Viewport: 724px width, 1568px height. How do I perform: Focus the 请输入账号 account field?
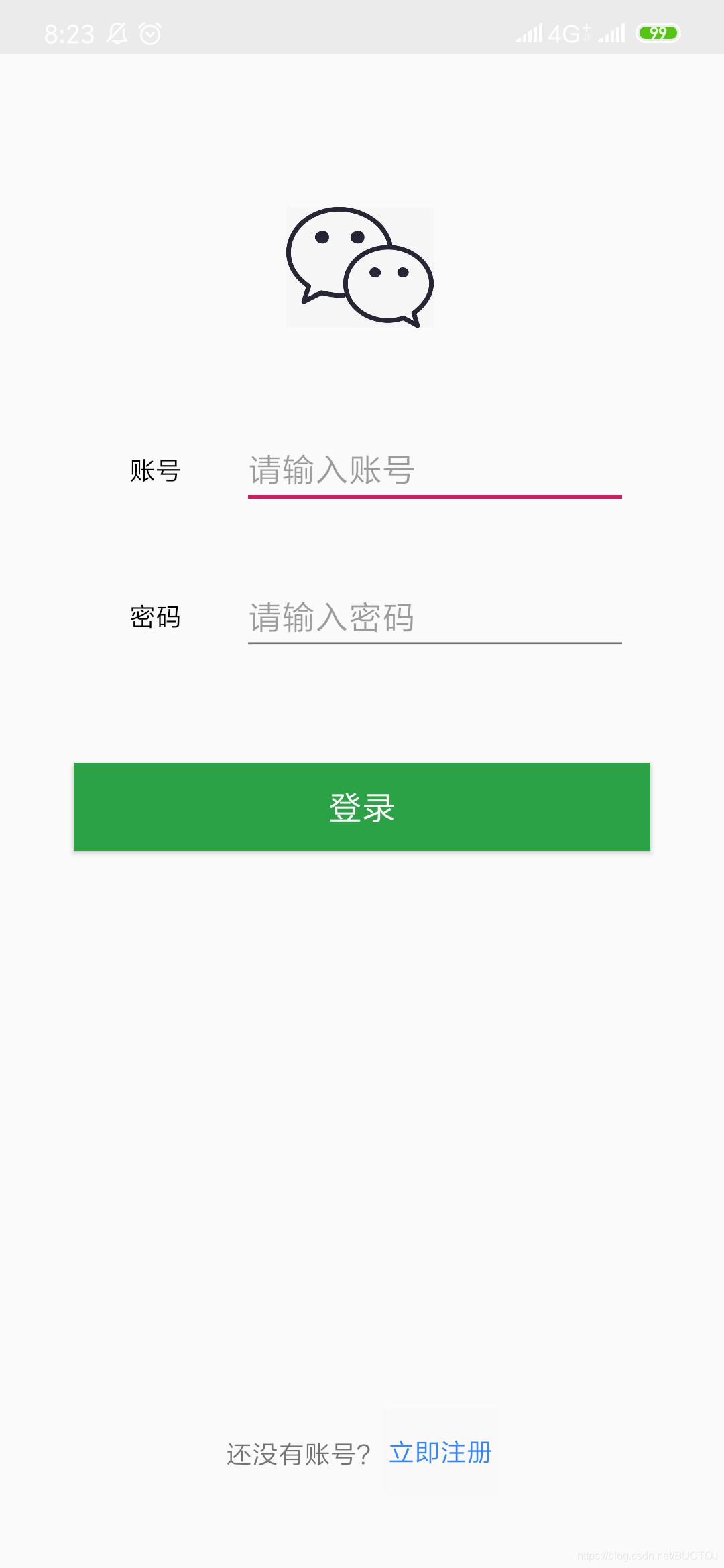435,470
